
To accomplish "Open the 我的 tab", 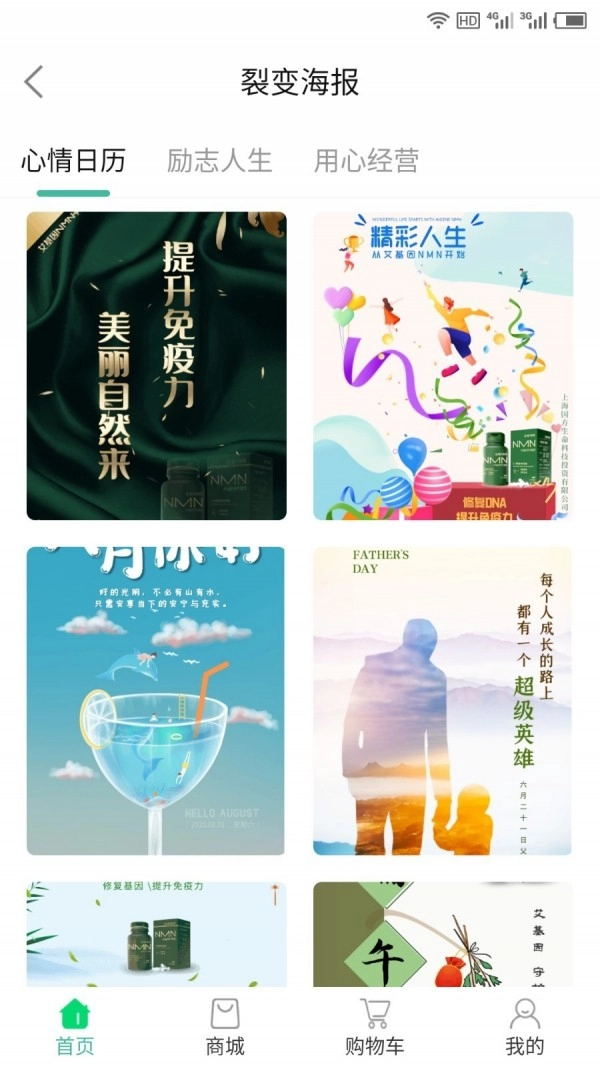I will pos(525,1027).
